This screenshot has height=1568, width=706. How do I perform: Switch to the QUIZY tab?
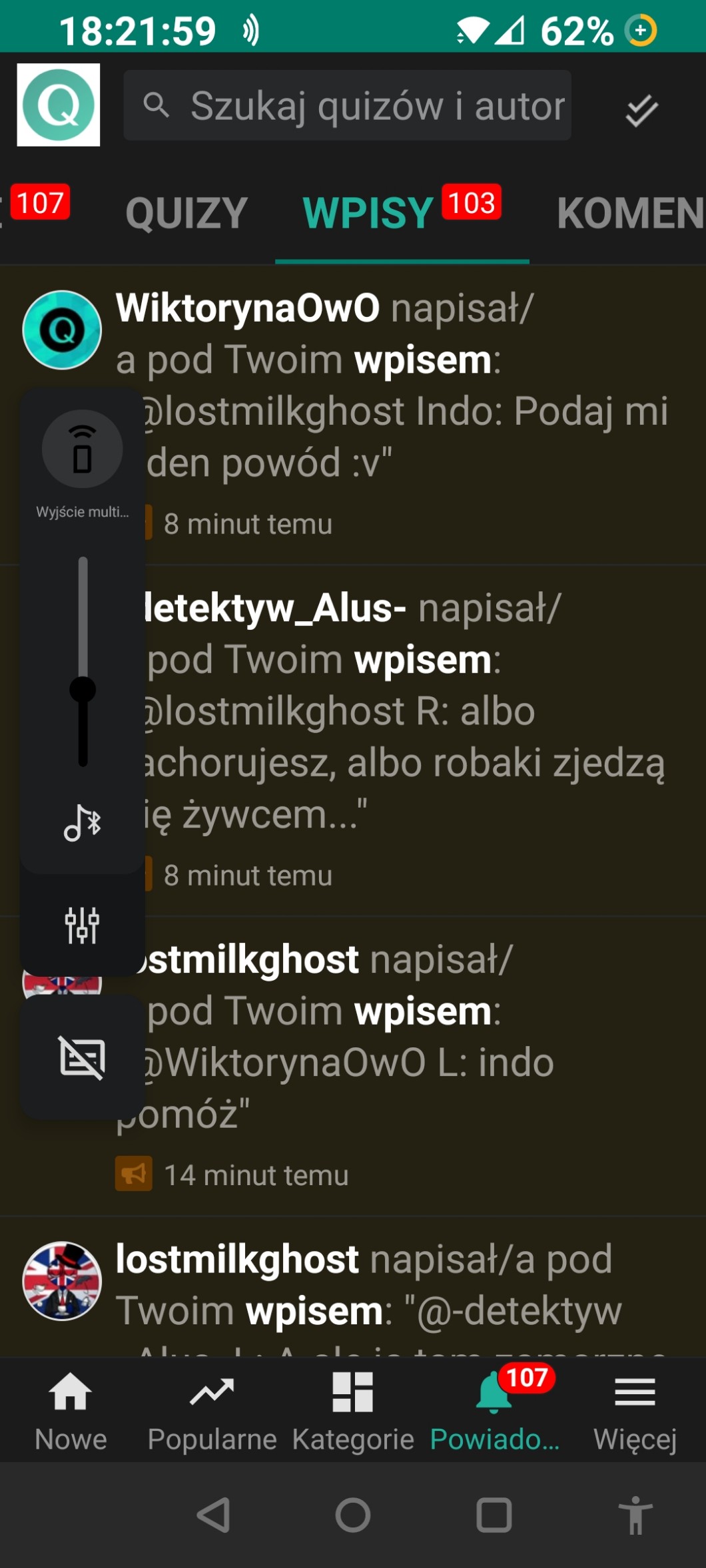[x=186, y=213]
